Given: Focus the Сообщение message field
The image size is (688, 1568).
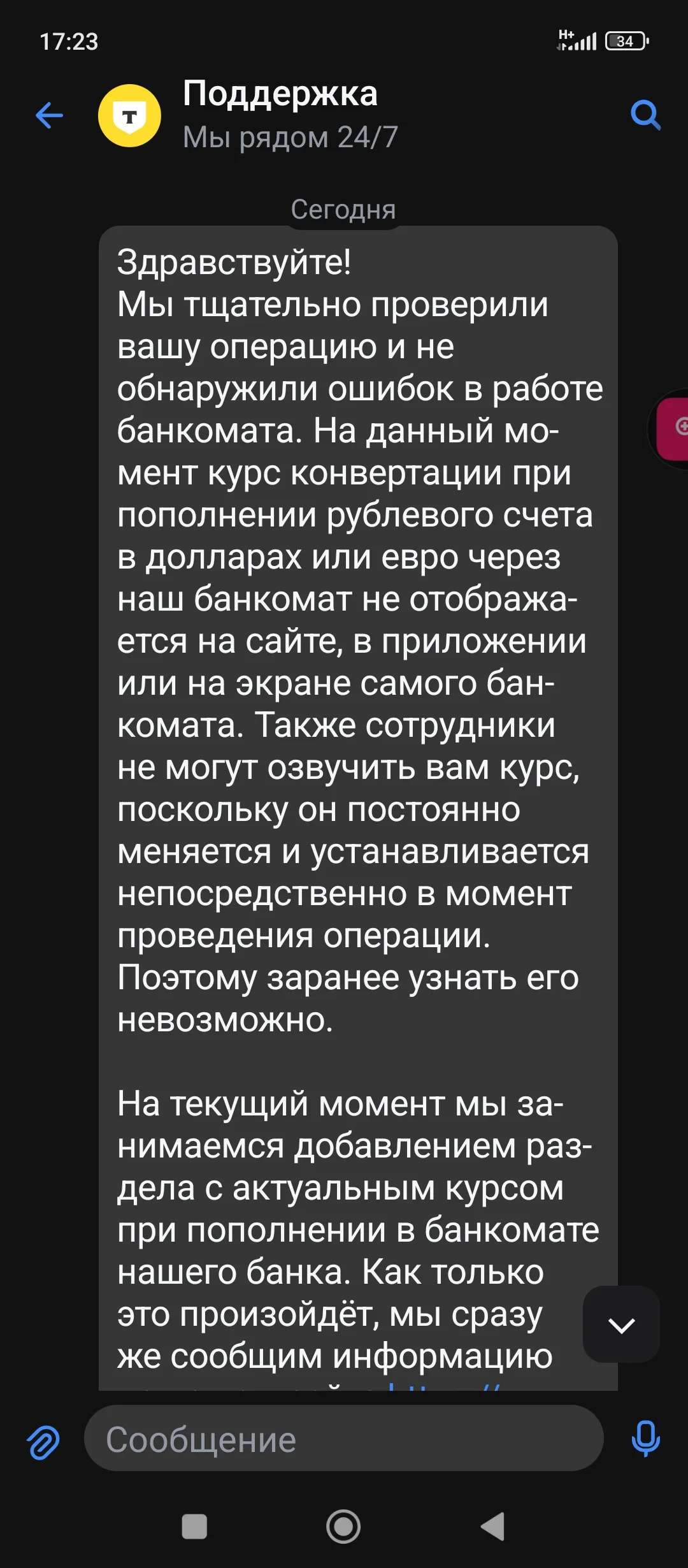Looking at the screenshot, I should 344,1439.
